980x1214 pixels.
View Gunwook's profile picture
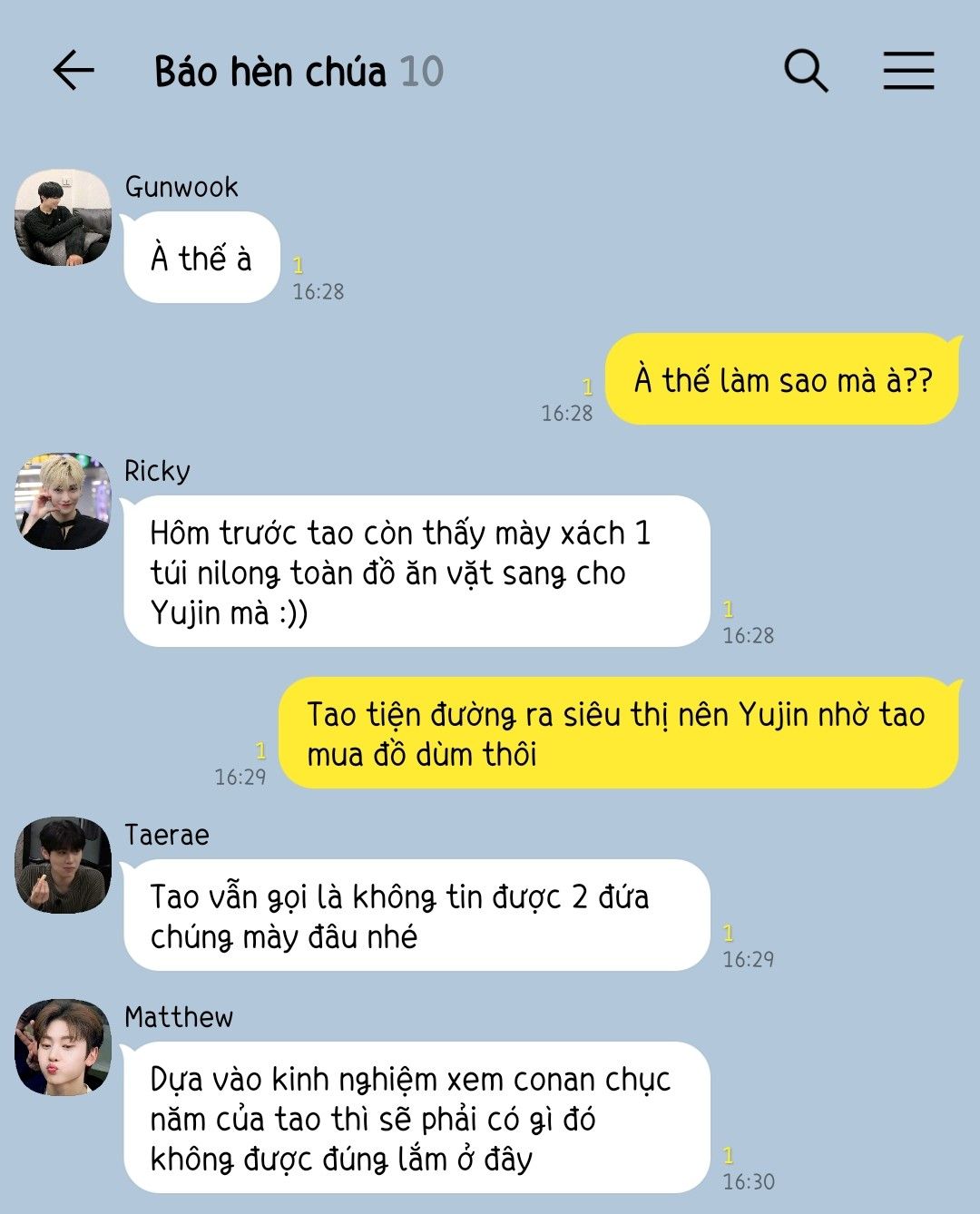click(x=63, y=218)
